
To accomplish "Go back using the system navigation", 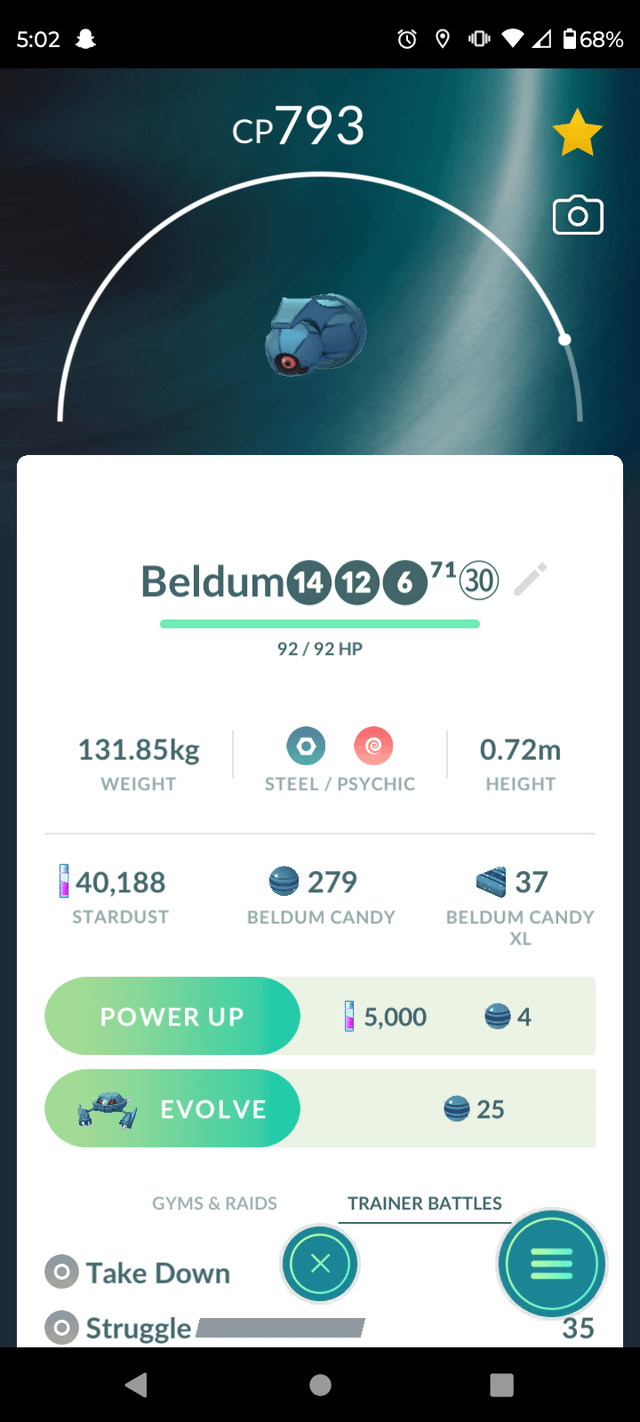I will [x=137, y=1384].
